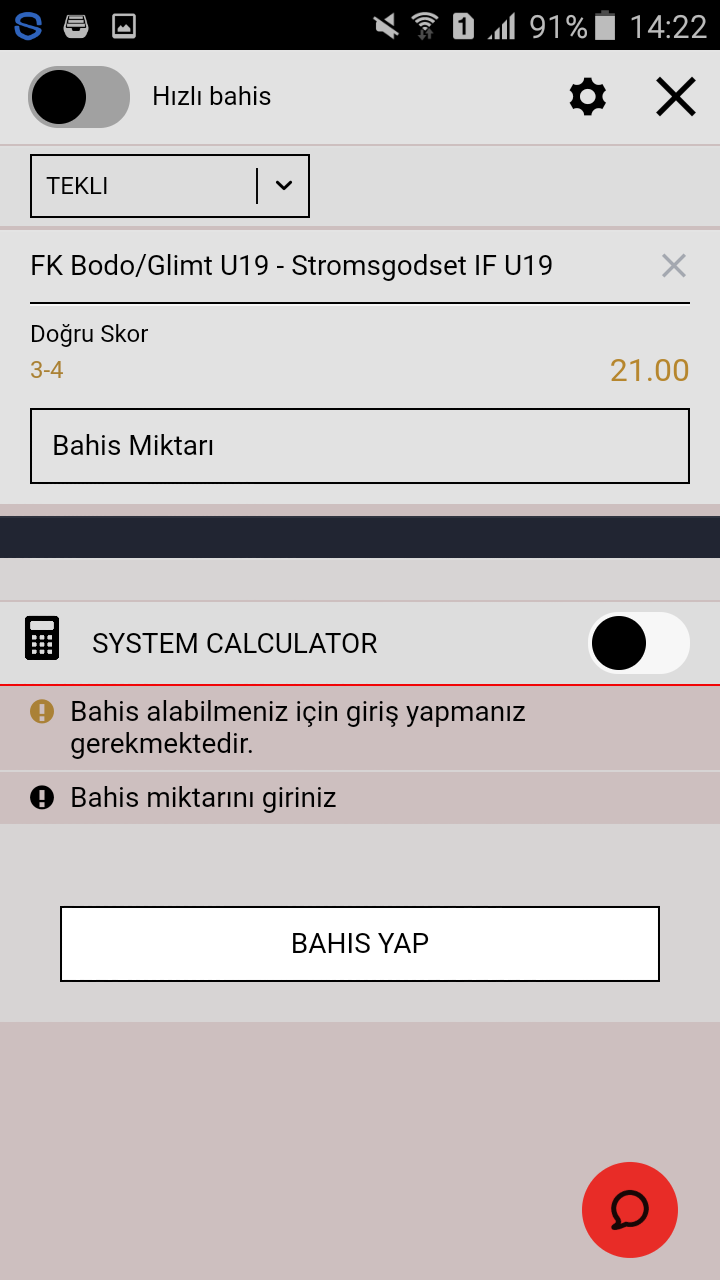Remove FK Bodo/Glimt U19 bet selection
This screenshot has height=1280, width=720.
[x=674, y=266]
